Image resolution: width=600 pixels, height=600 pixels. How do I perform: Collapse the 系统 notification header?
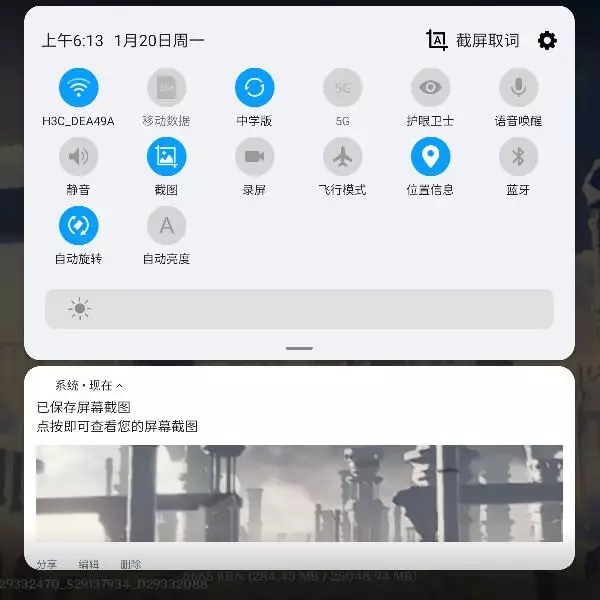[x=119, y=386]
